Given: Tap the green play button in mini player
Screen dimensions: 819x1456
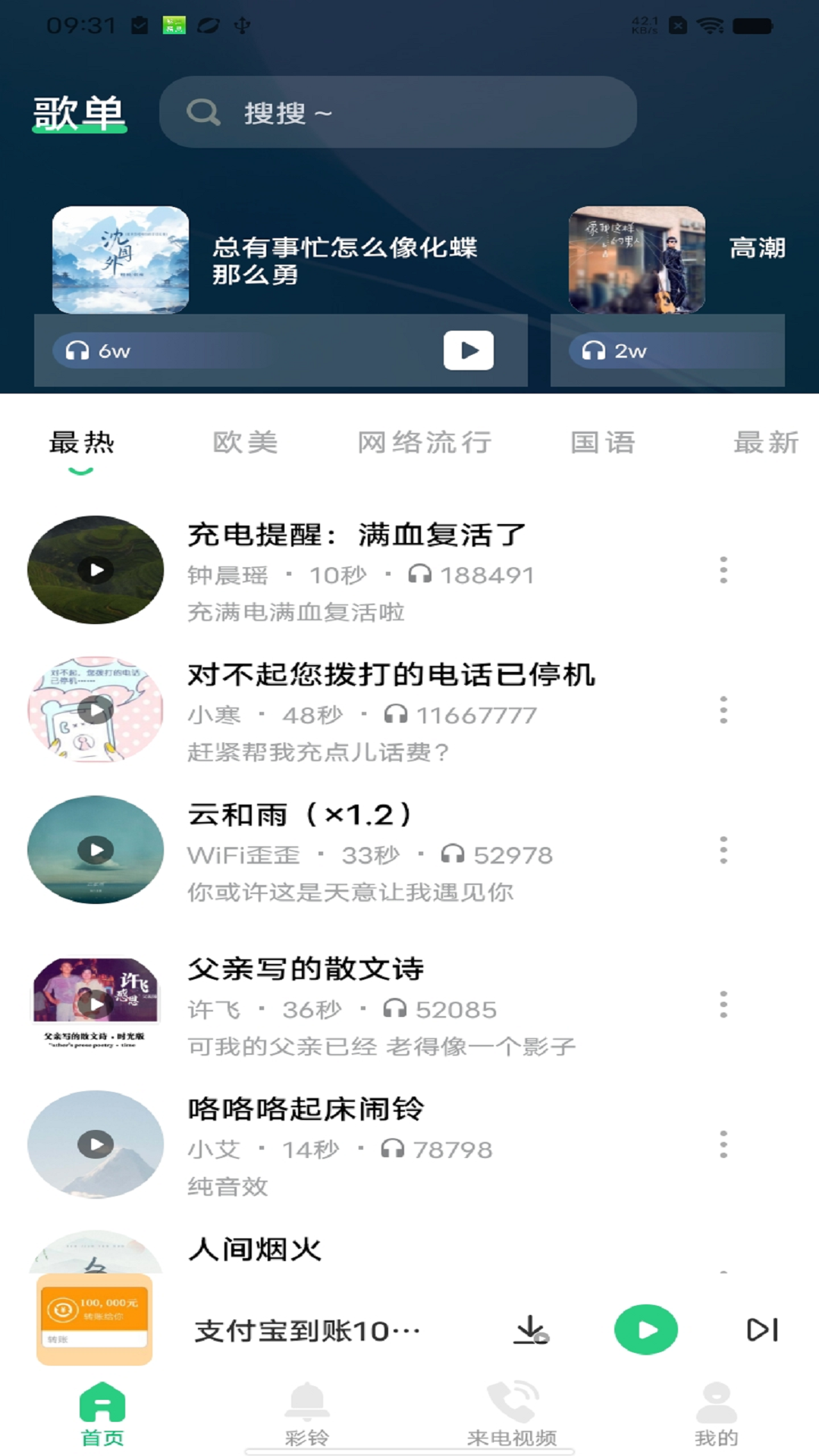Looking at the screenshot, I should (x=645, y=1329).
